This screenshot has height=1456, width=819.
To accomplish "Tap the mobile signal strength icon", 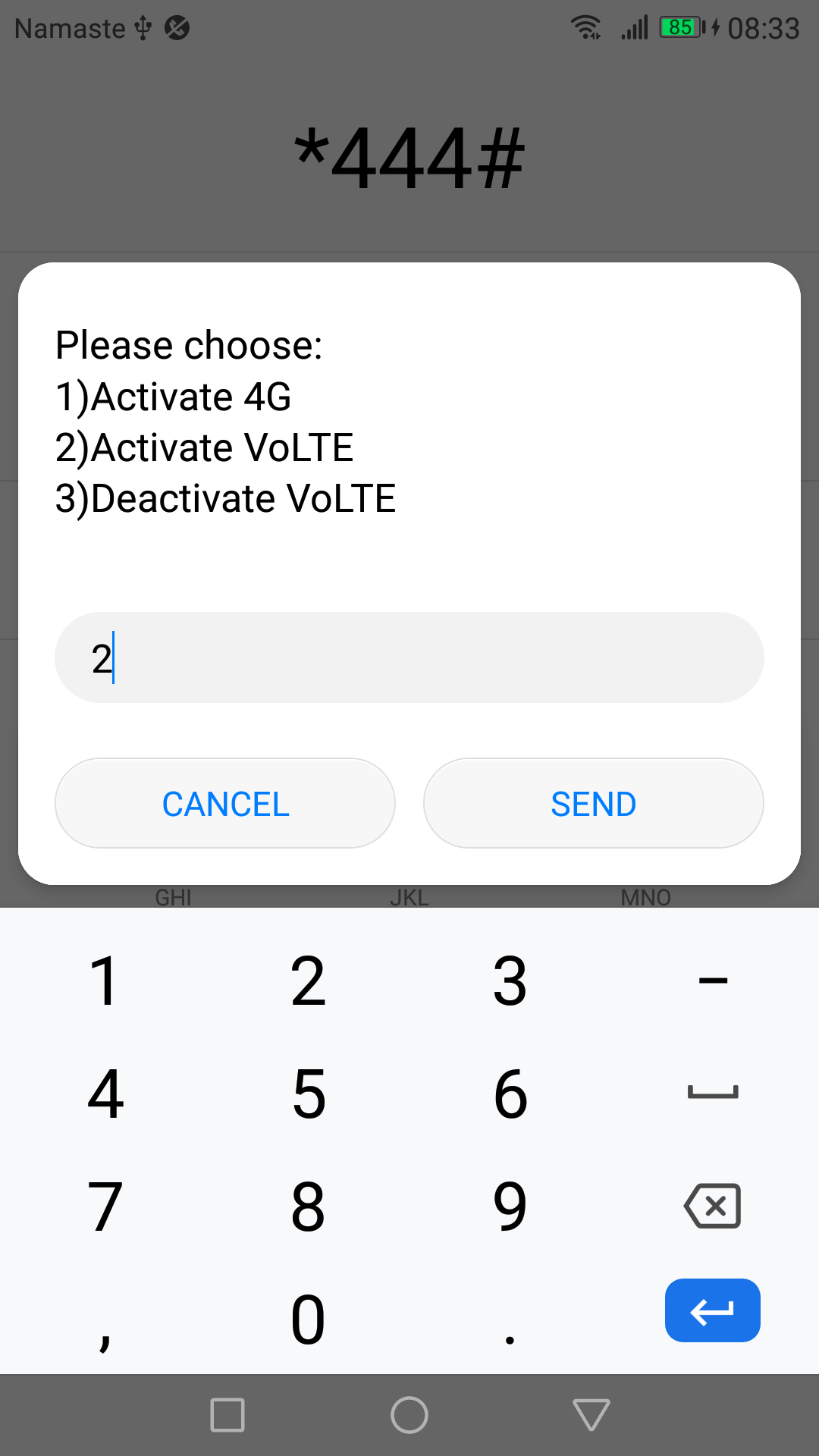I will (x=633, y=27).
